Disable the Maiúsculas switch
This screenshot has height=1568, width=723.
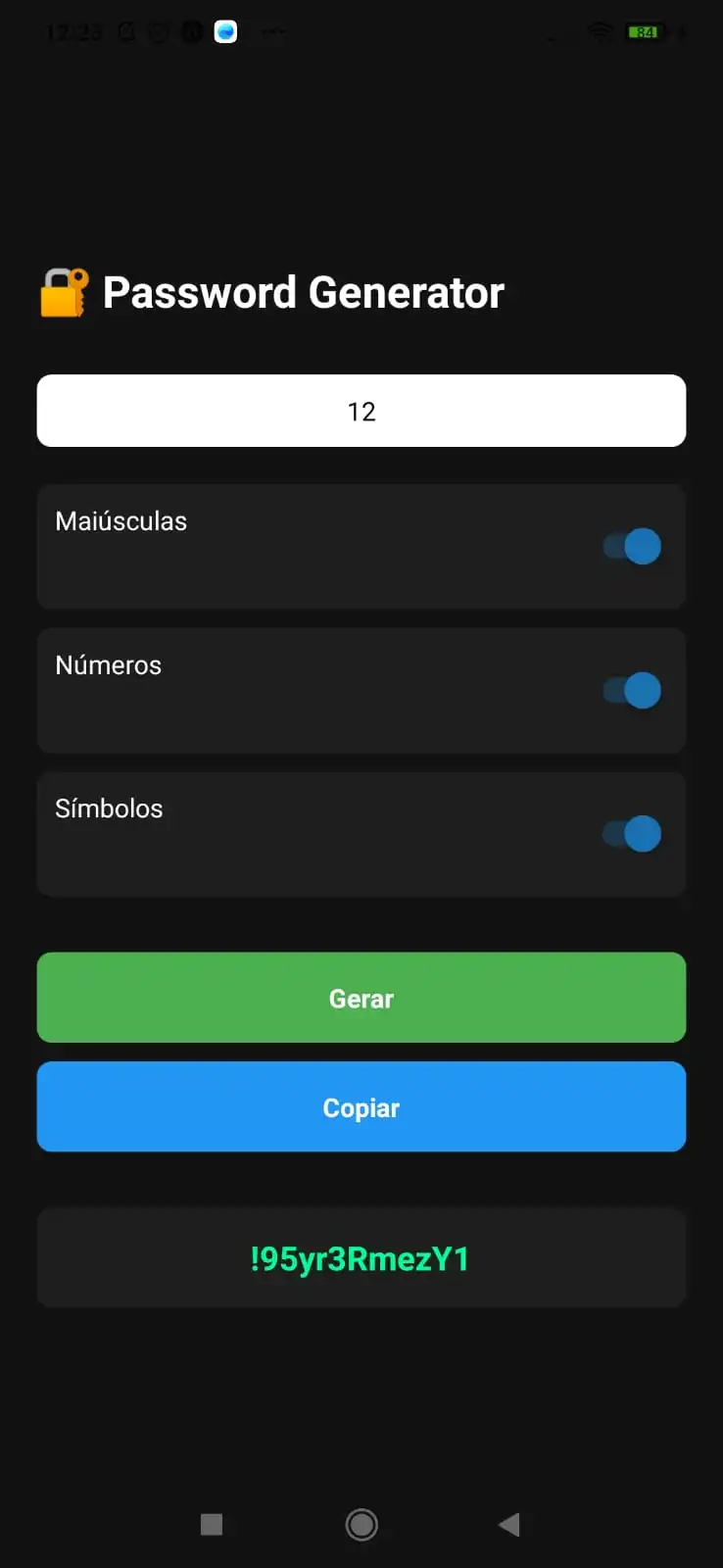coord(632,546)
